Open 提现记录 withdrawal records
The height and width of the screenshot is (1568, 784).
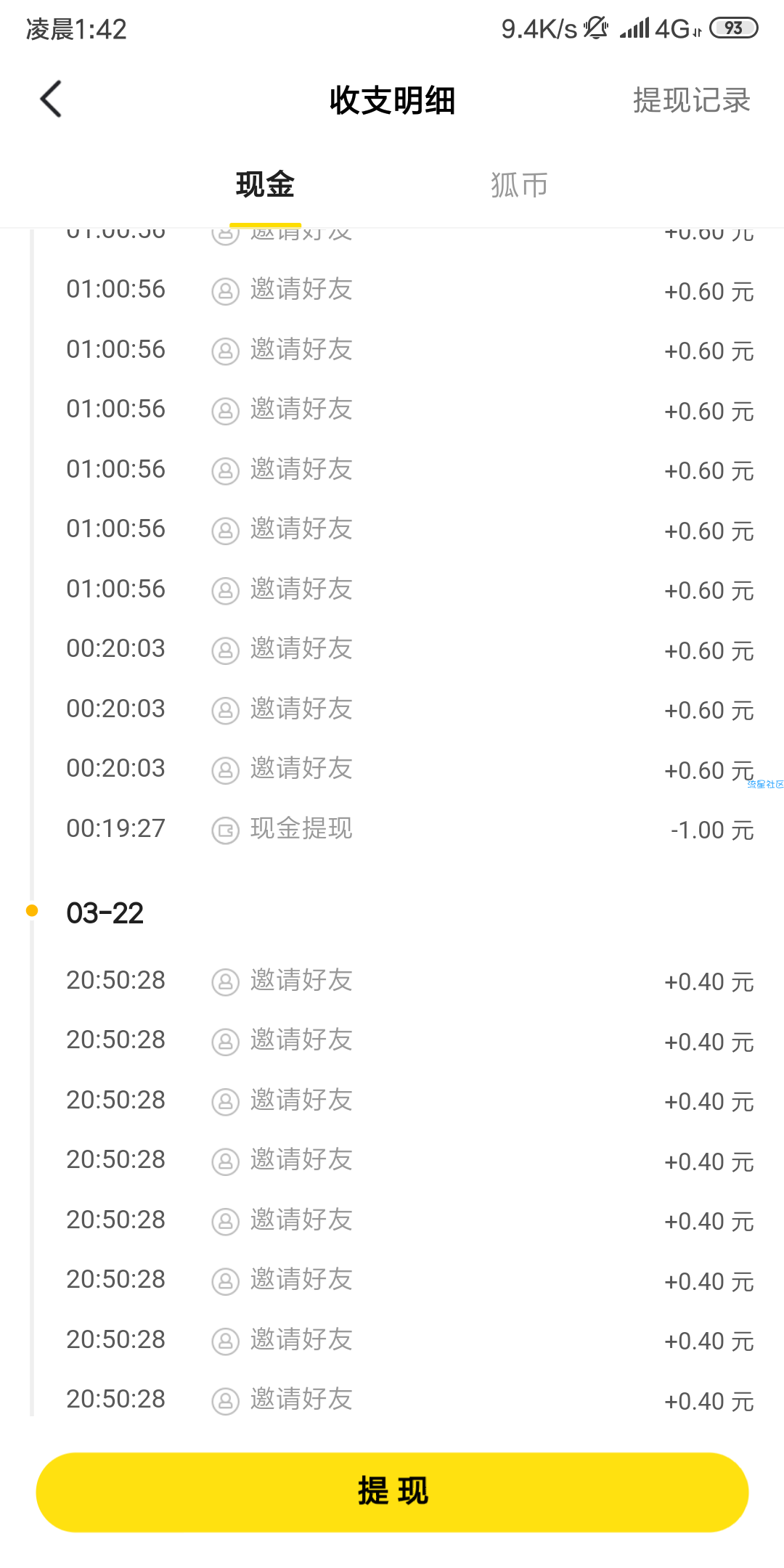point(691,100)
